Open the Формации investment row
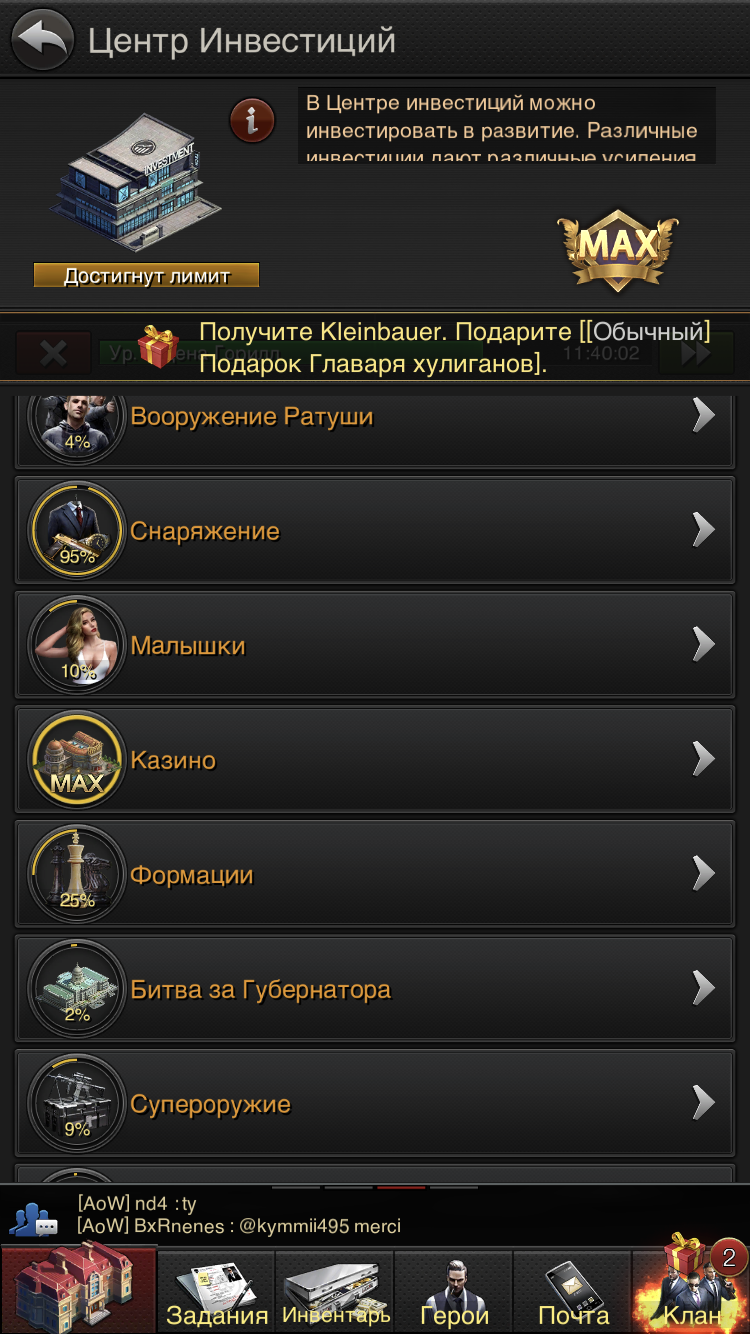Viewport: 750px width, 1334px height. [x=375, y=874]
